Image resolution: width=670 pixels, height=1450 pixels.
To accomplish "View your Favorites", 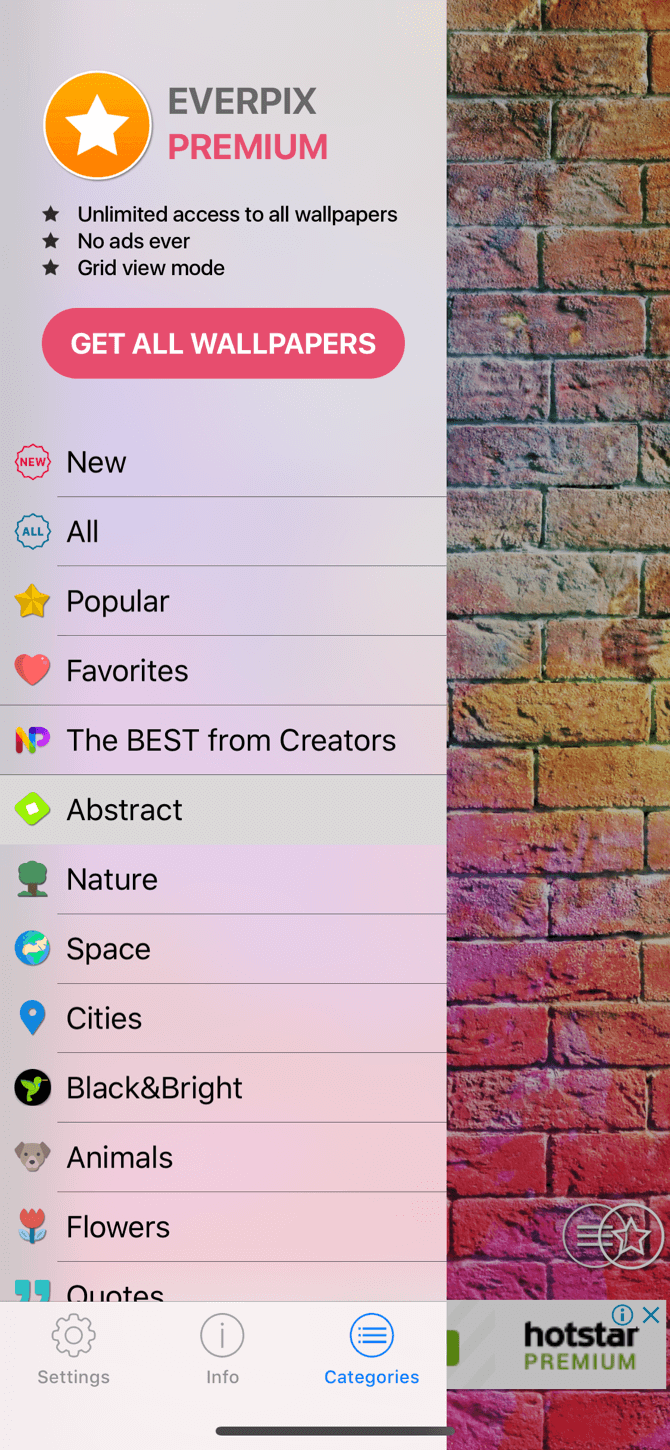I will (223, 671).
